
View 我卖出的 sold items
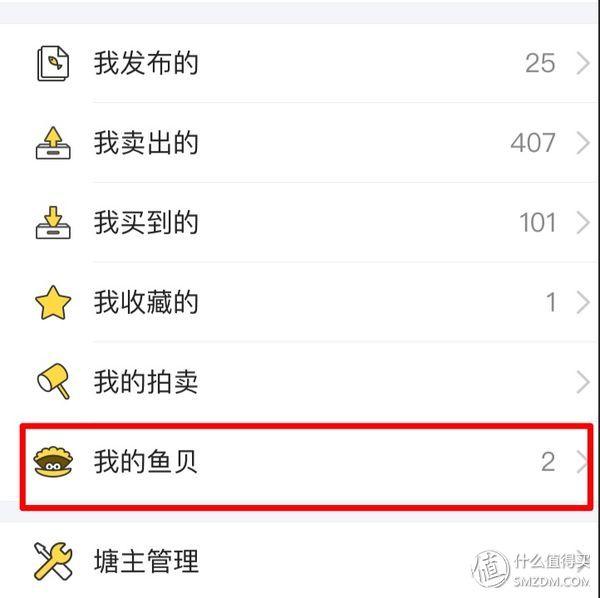click(x=300, y=143)
